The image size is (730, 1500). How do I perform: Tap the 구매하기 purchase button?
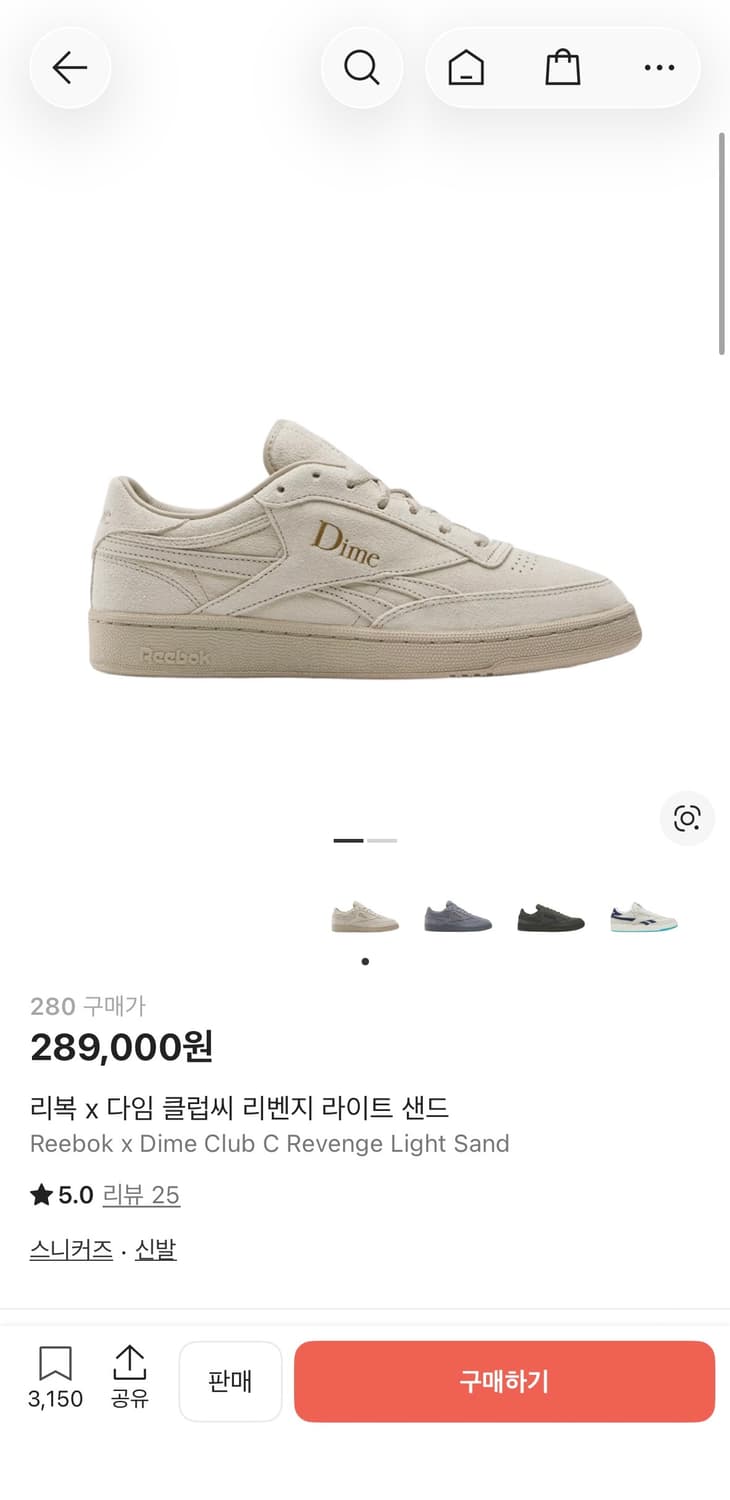click(x=503, y=1382)
